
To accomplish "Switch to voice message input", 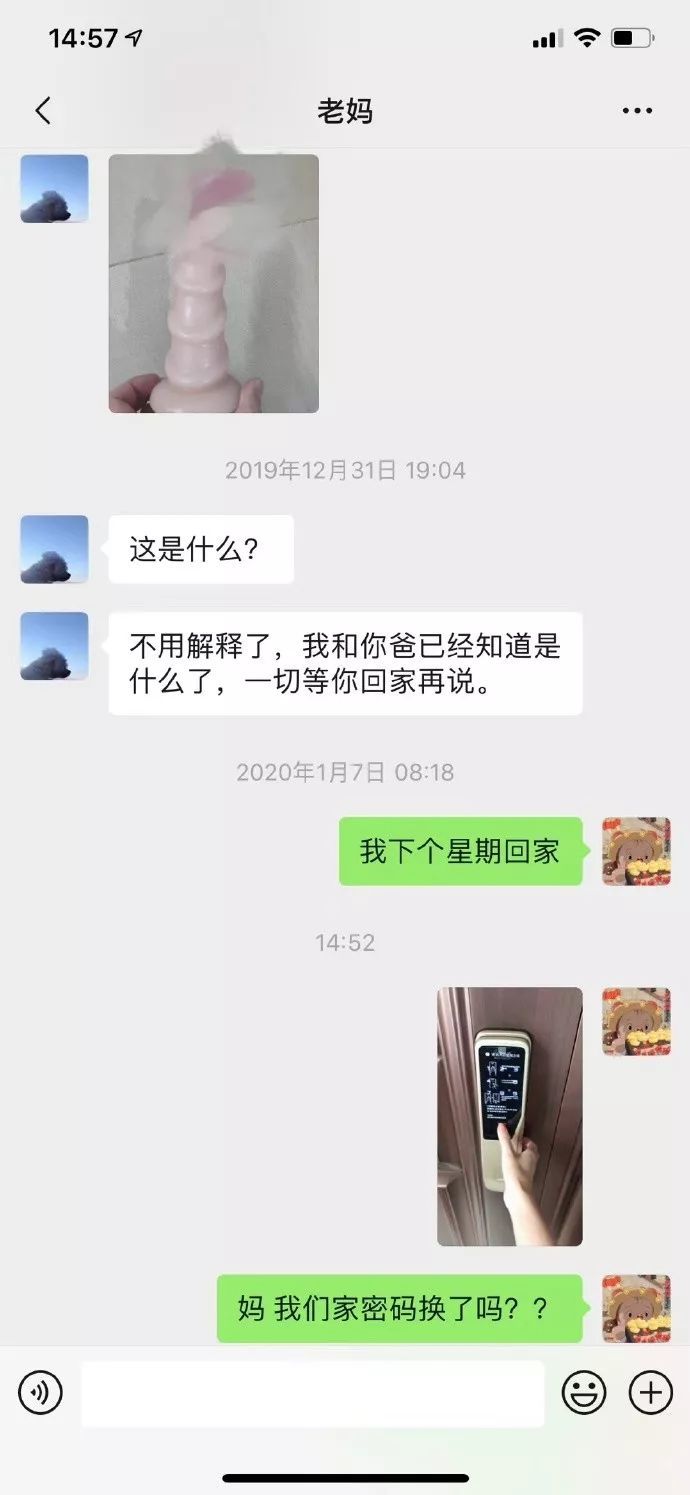I will (x=40, y=1392).
